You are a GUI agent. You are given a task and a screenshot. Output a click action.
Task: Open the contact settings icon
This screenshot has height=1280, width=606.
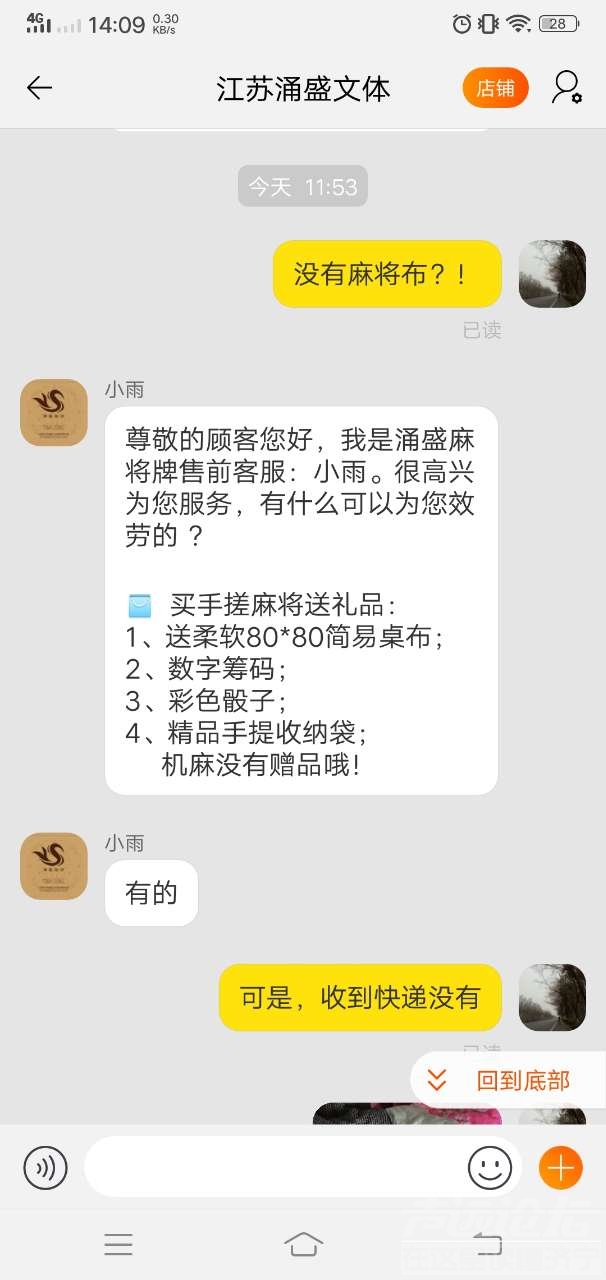coord(567,88)
